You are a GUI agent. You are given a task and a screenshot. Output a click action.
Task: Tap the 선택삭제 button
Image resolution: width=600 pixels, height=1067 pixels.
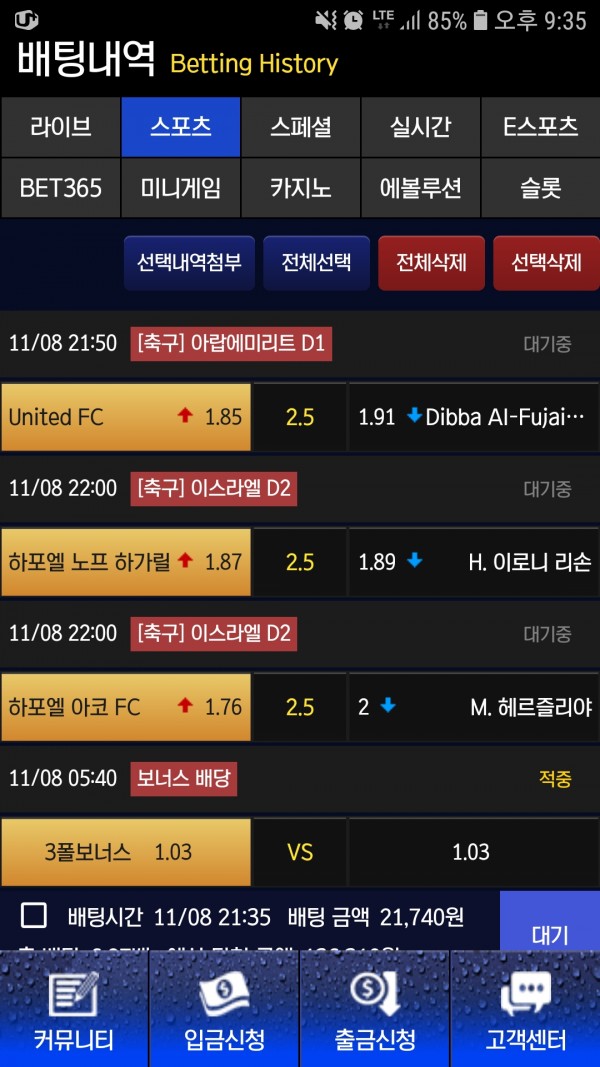coord(546,263)
